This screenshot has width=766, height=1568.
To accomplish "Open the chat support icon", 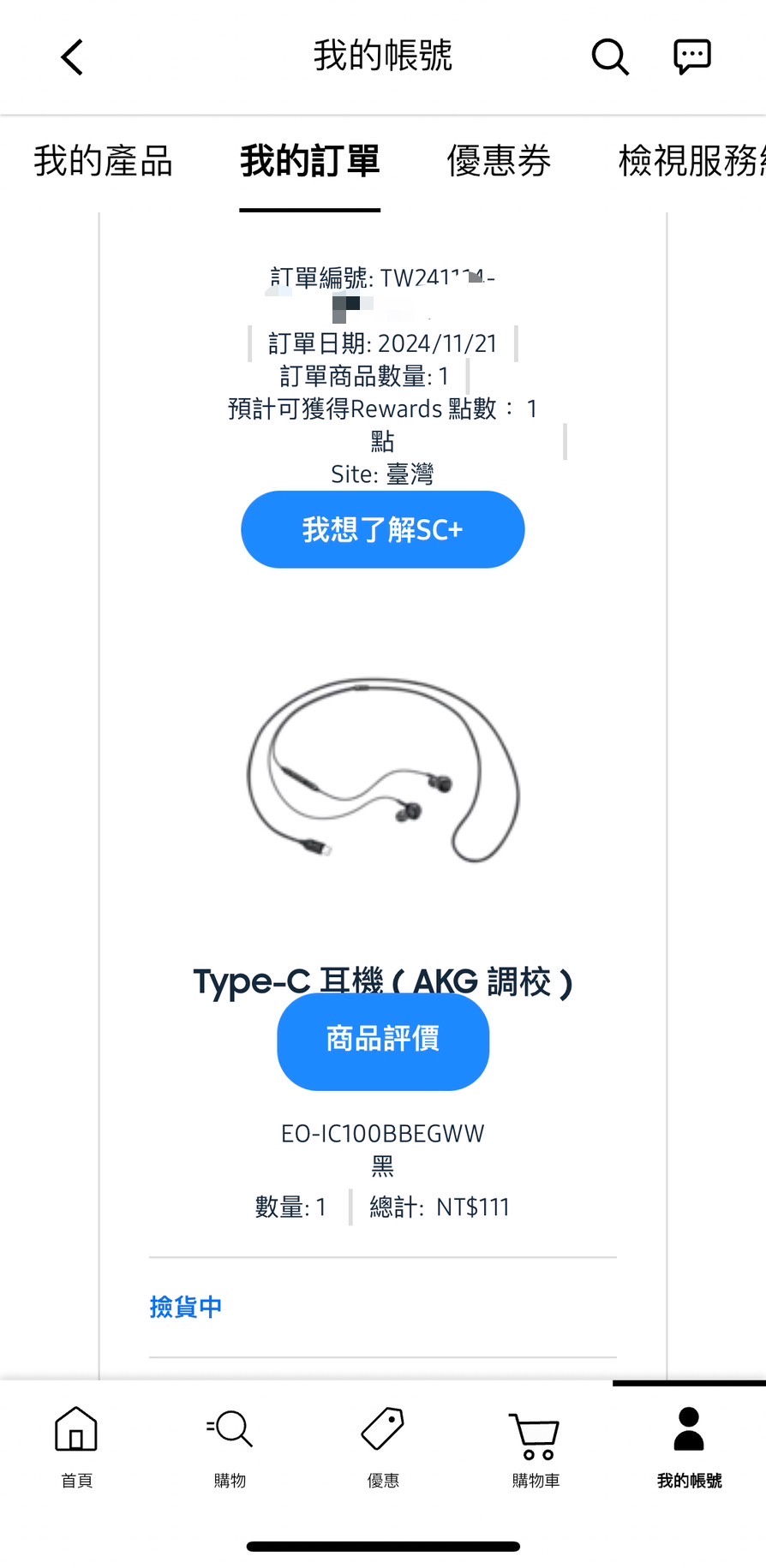I will coord(691,57).
